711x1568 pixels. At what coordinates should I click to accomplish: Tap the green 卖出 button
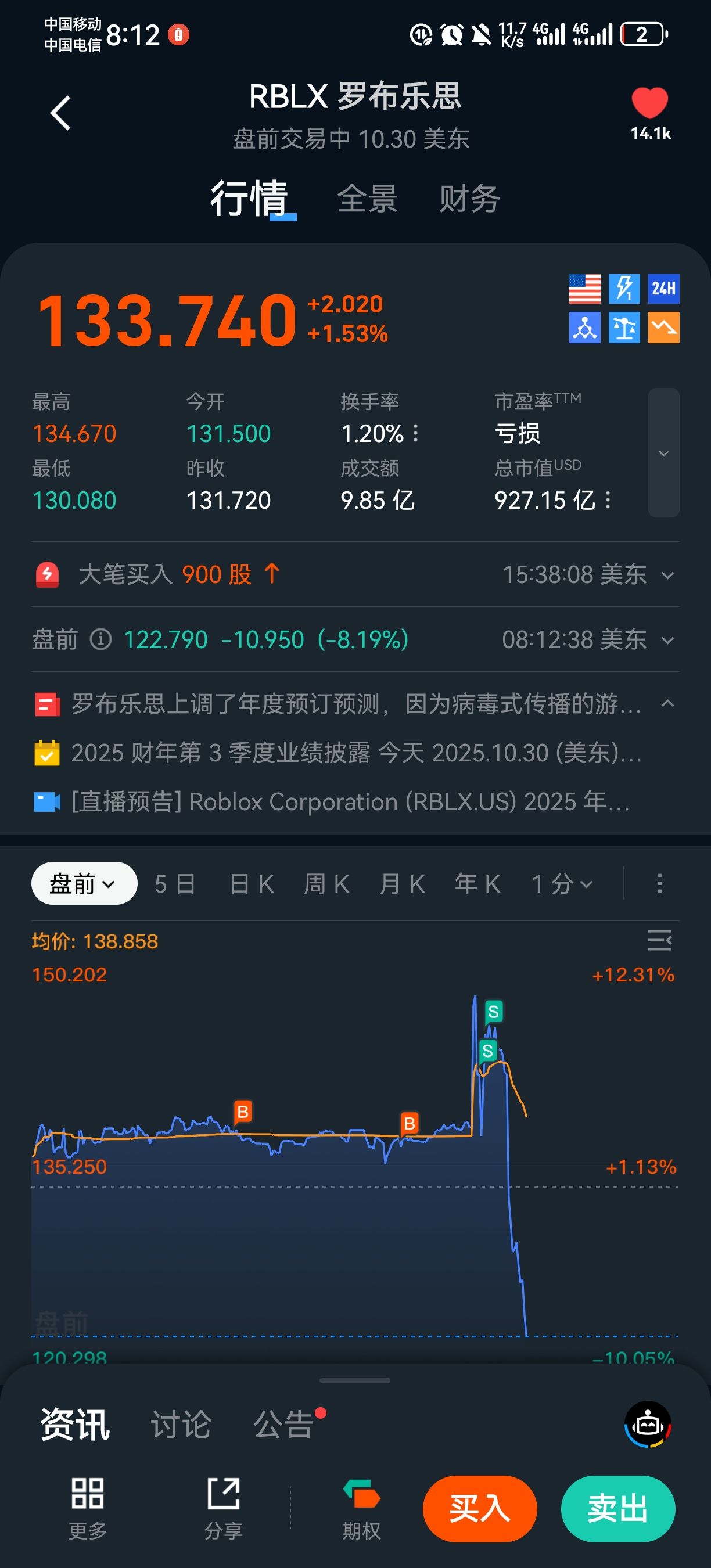coord(617,1508)
